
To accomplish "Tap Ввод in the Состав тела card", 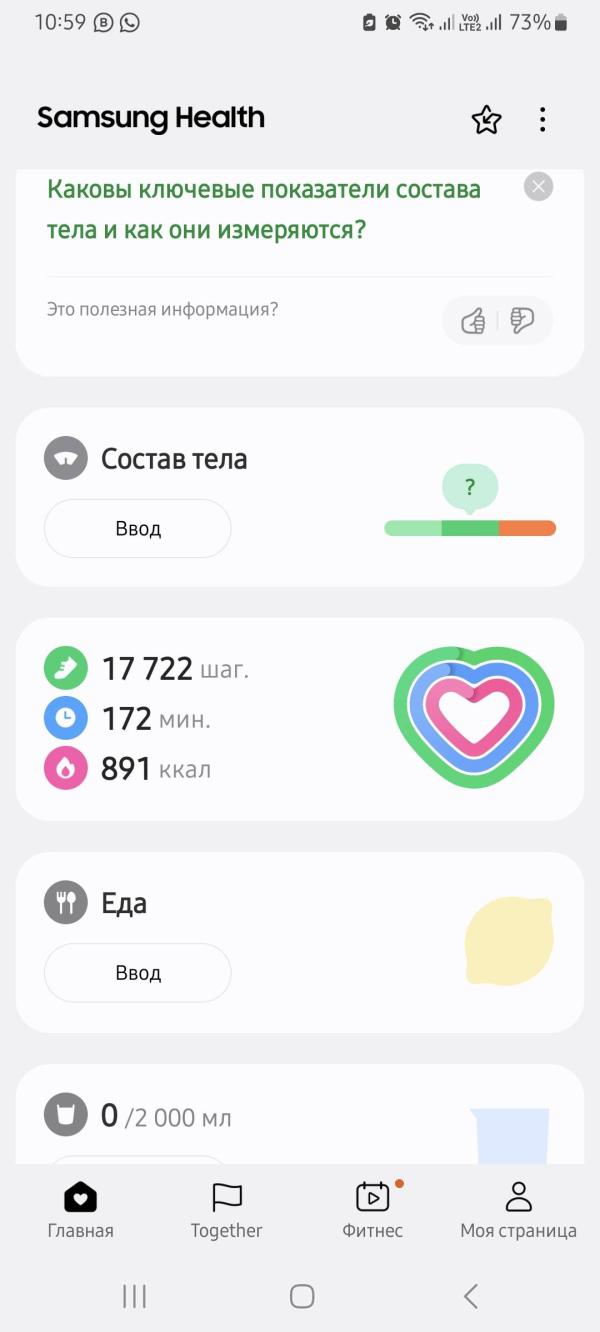I will (138, 528).
